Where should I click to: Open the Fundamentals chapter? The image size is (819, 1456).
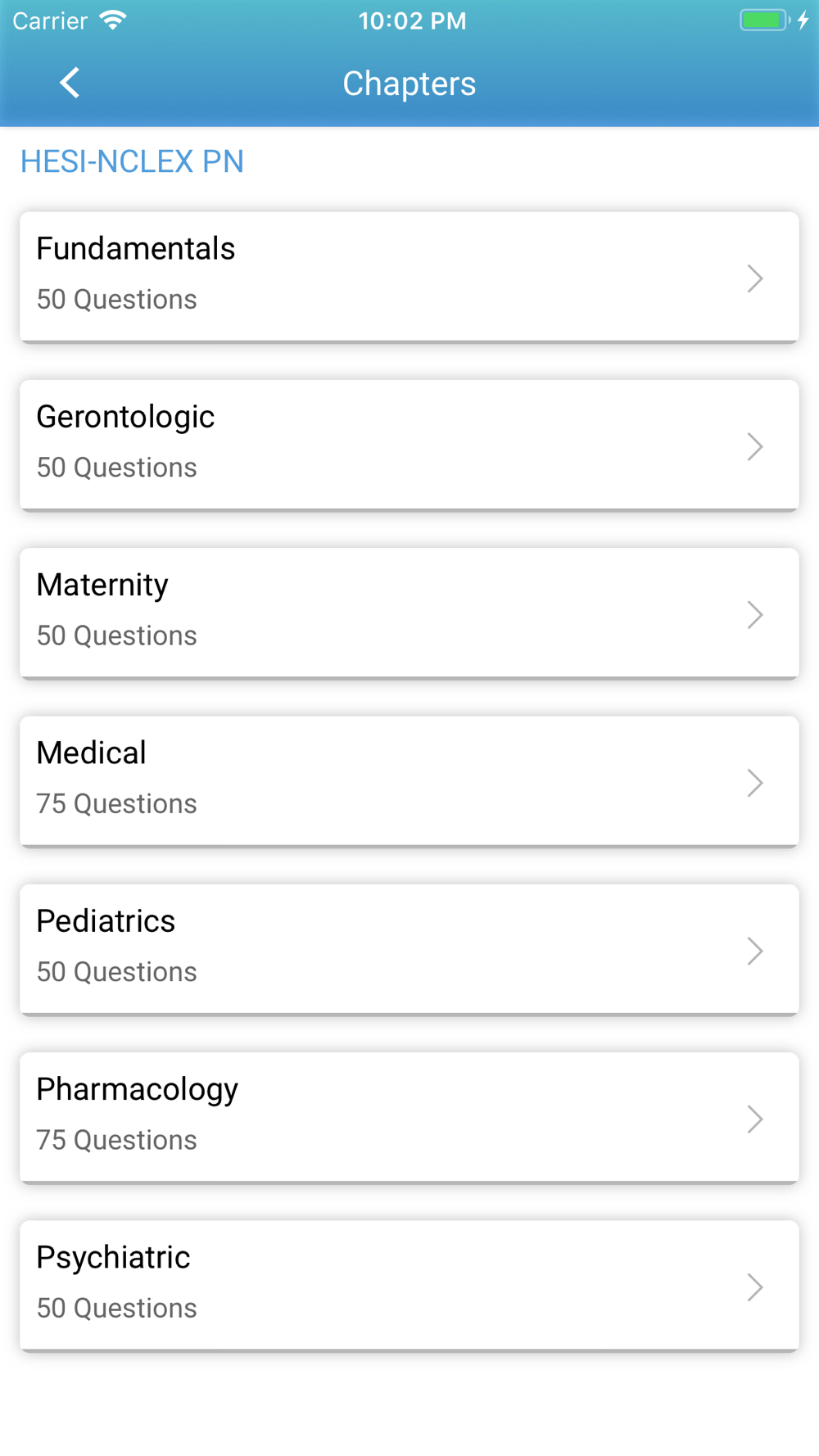coord(409,277)
